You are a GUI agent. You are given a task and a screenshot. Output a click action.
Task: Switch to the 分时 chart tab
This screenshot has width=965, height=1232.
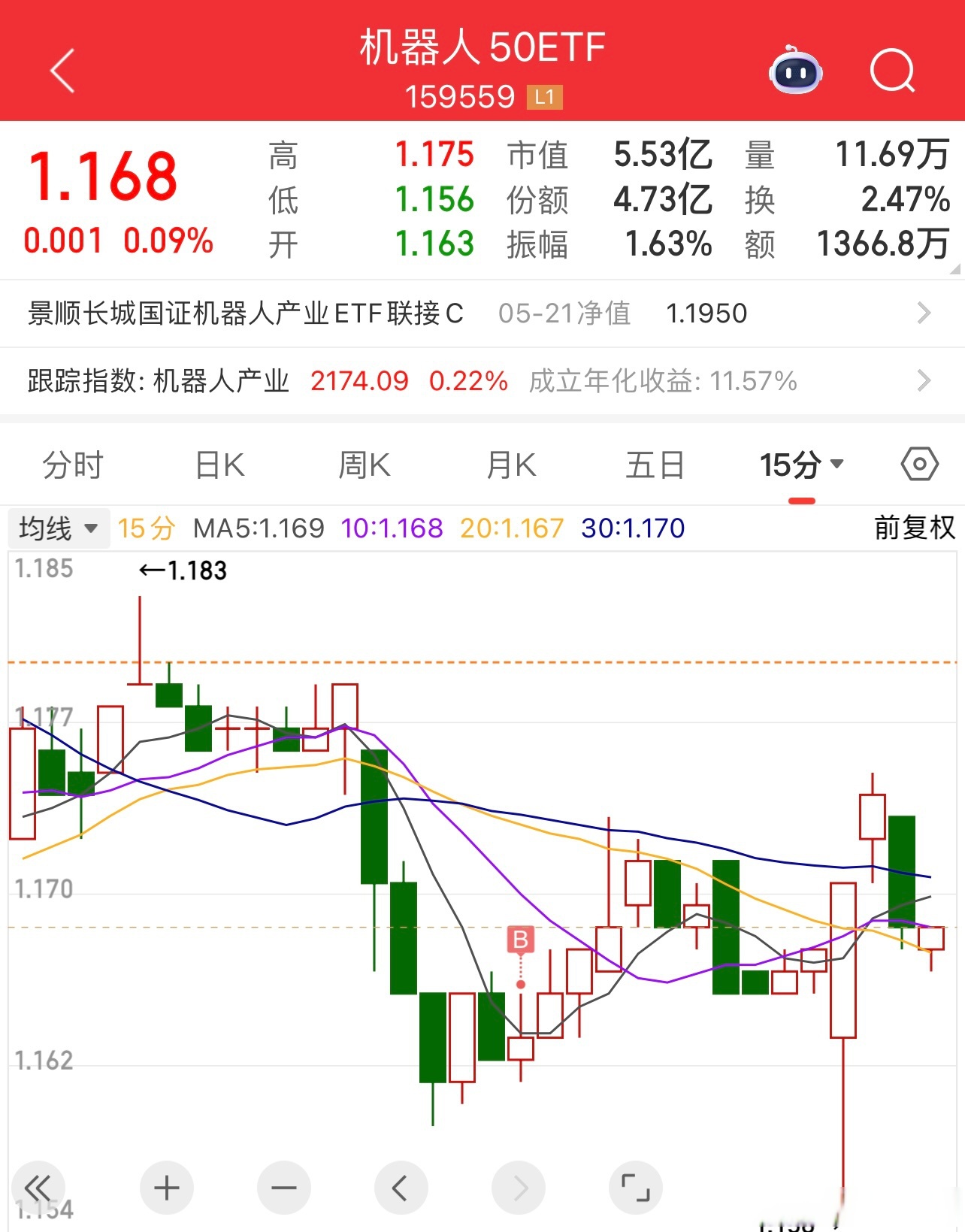click(72, 465)
